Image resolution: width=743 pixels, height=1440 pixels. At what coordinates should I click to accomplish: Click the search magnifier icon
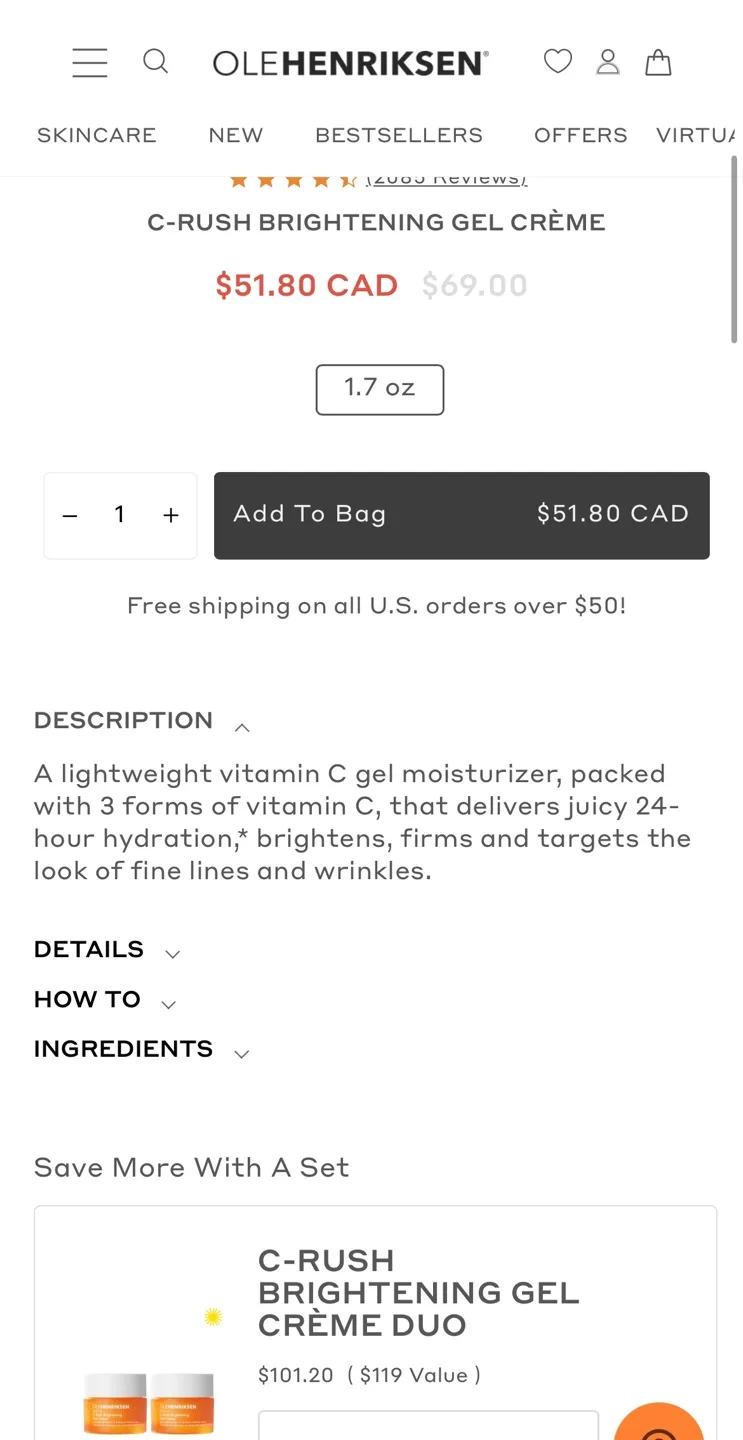156,62
